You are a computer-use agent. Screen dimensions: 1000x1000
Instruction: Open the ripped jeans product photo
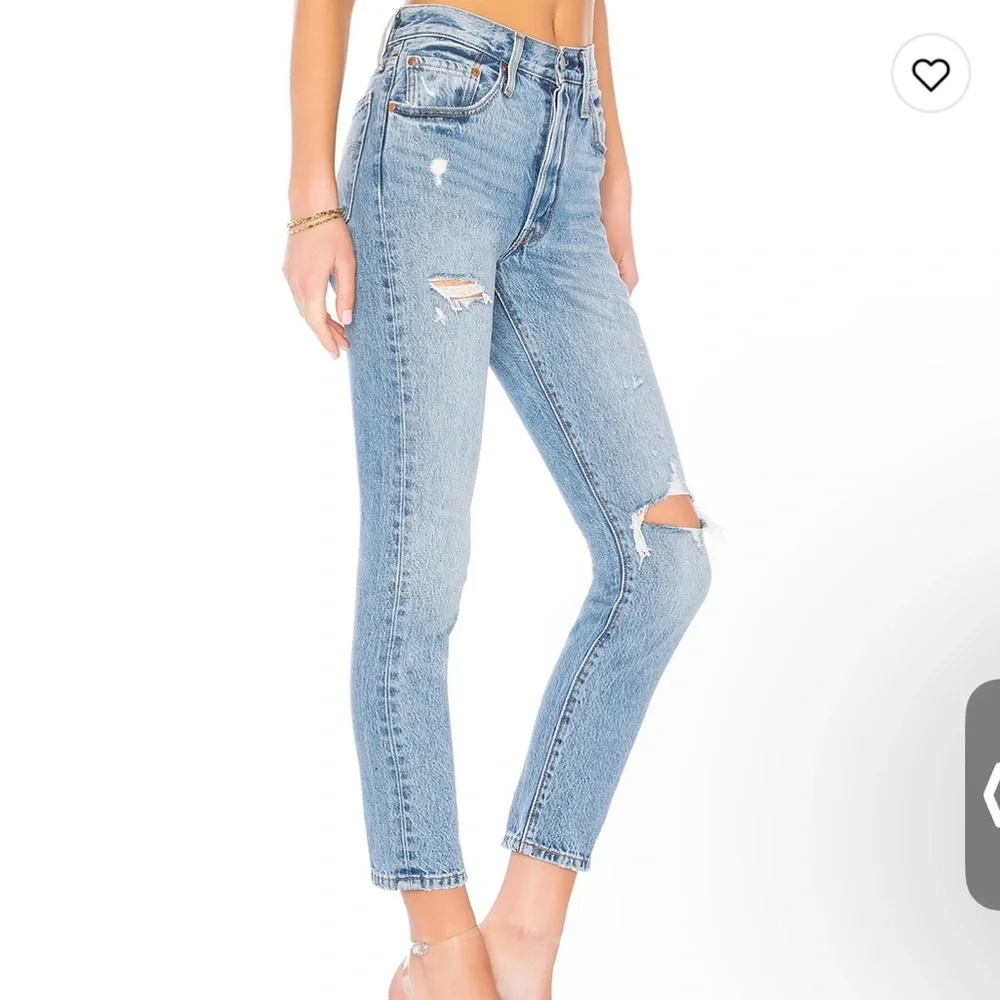pyautogui.click(x=500, y=500)
